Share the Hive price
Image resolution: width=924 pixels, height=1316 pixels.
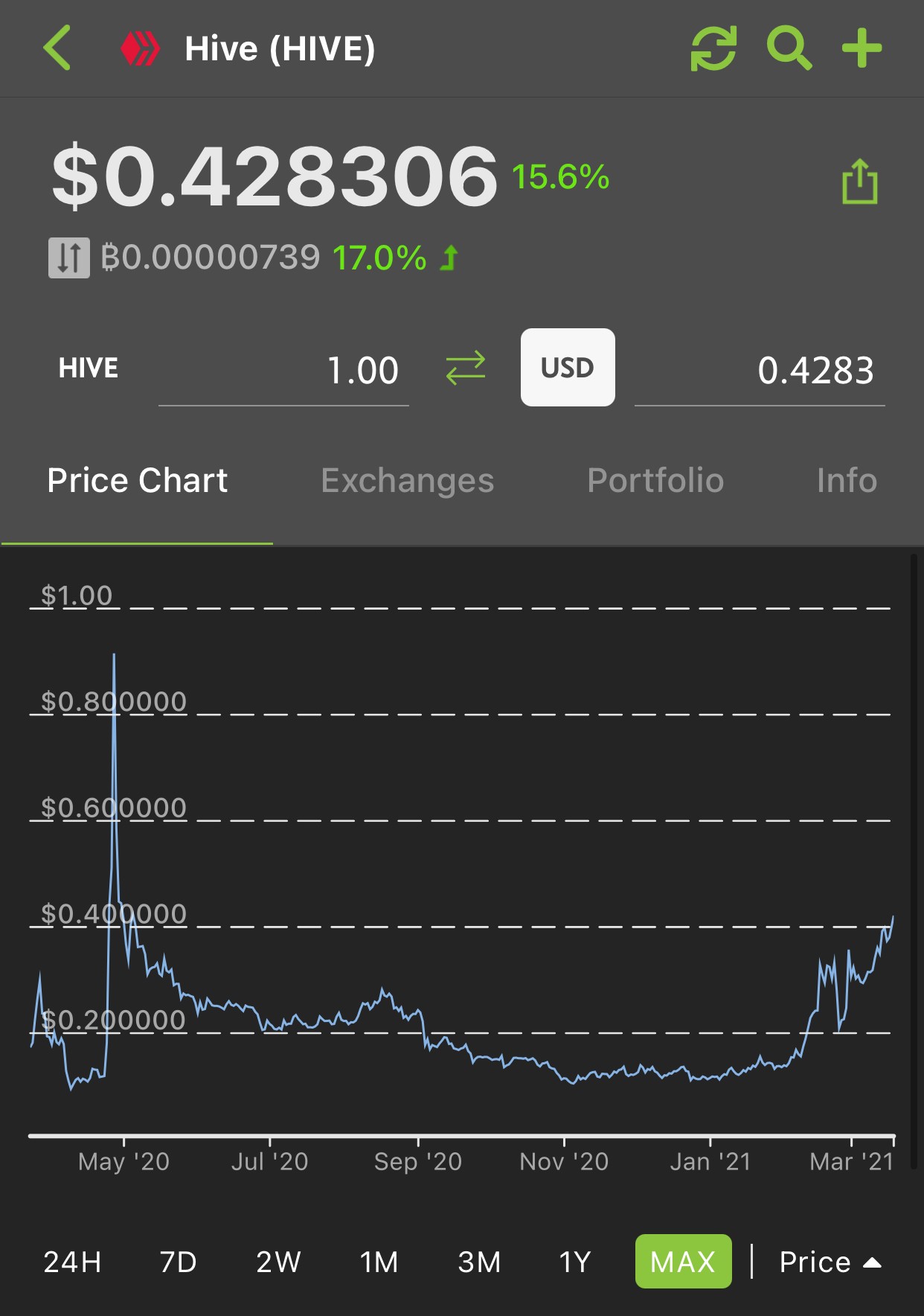pos(859,181)
